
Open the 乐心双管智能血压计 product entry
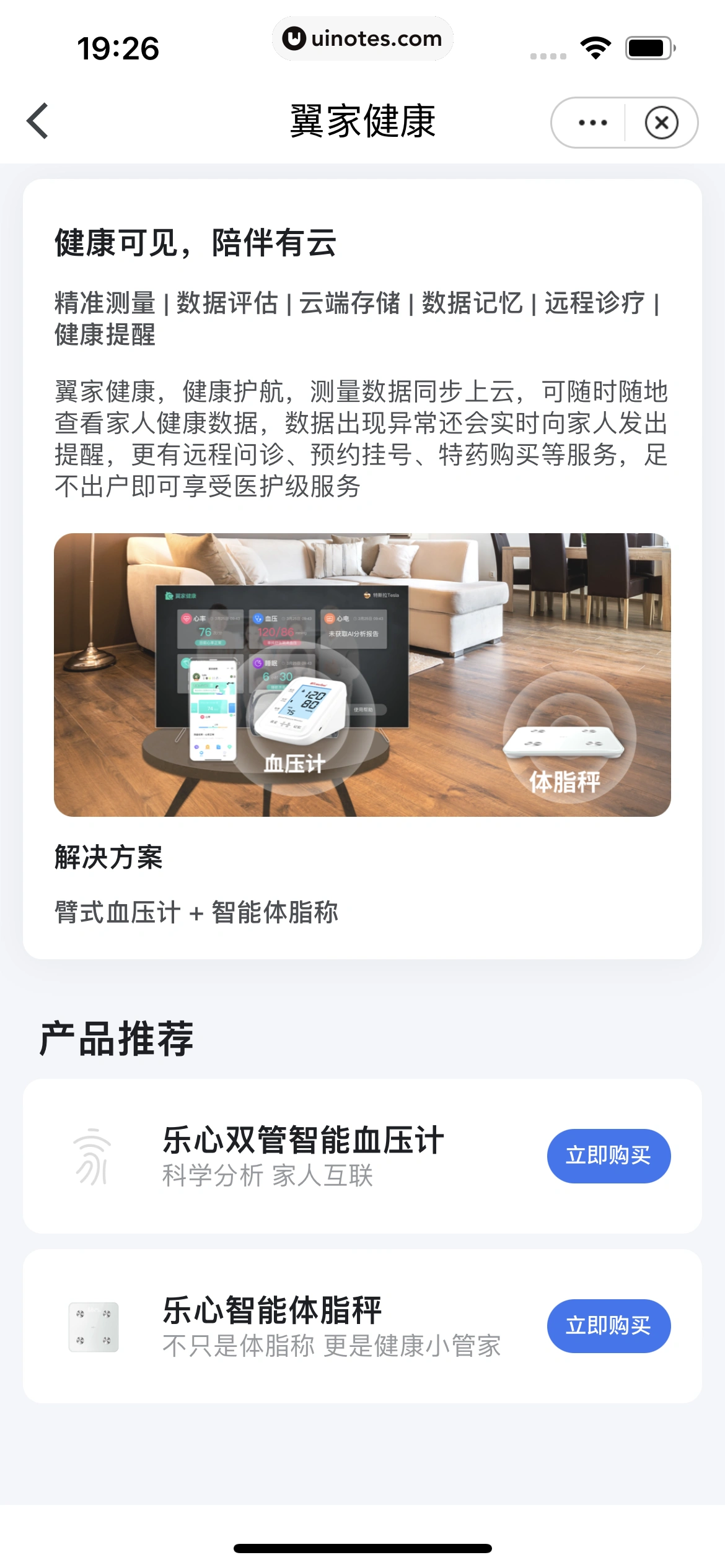[302, 1138]
